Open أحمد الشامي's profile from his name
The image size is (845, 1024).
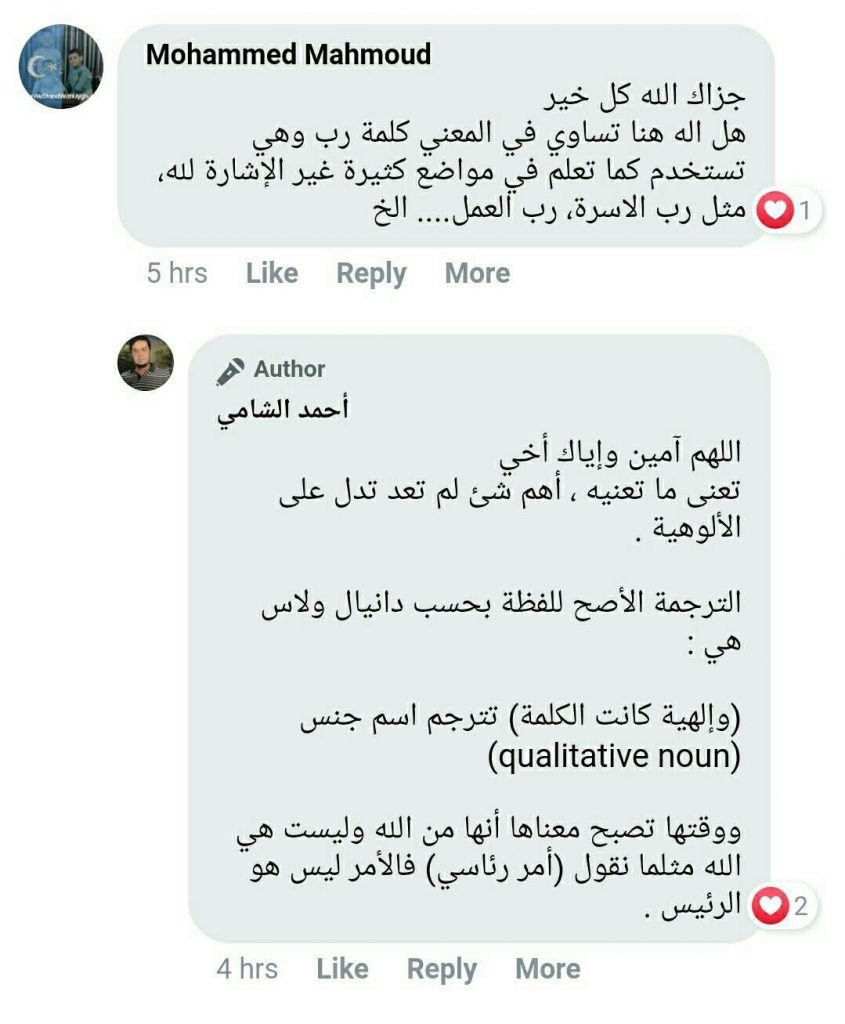pos(283,411)
